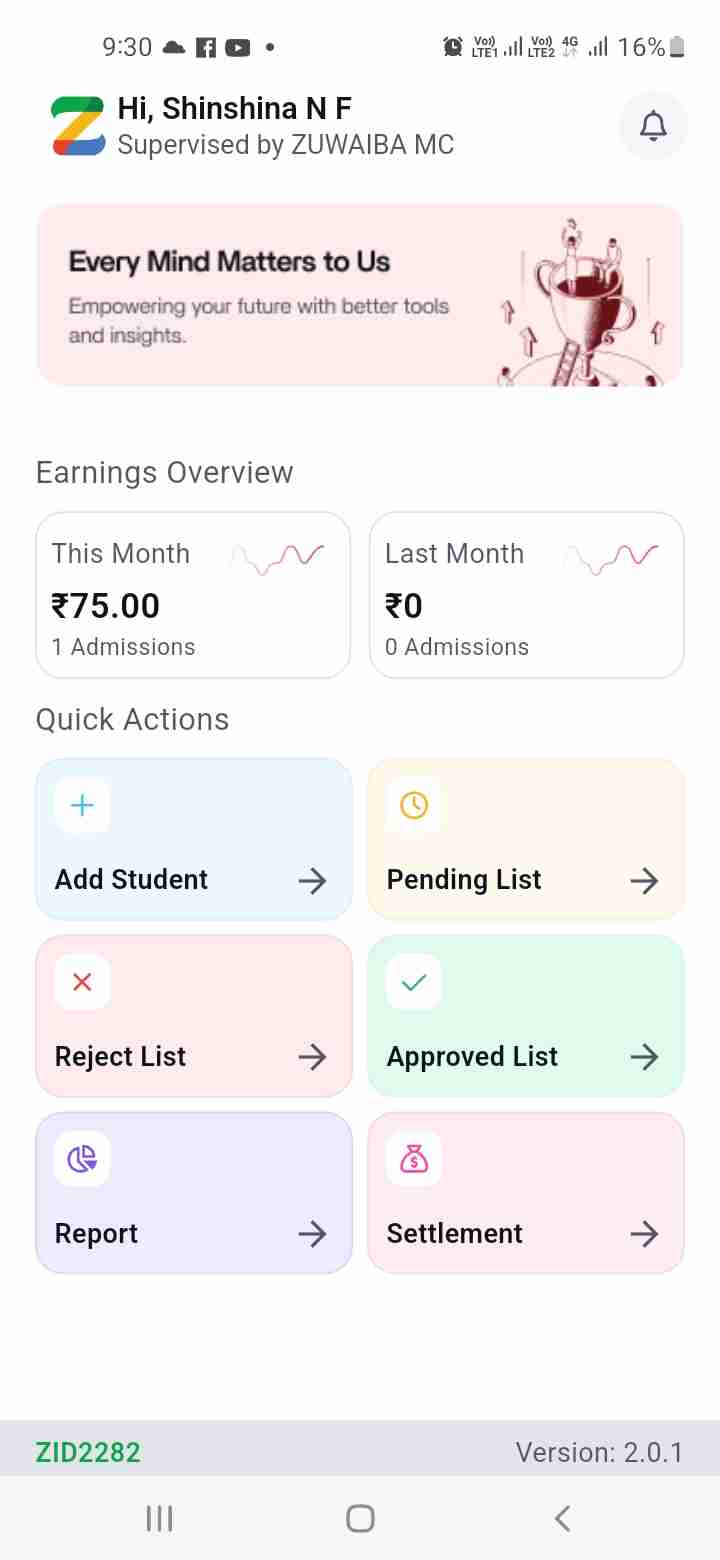Viewport: 720px width, 1560px height.
Task: Open the Report card
Action: (x=194, y=1193)
